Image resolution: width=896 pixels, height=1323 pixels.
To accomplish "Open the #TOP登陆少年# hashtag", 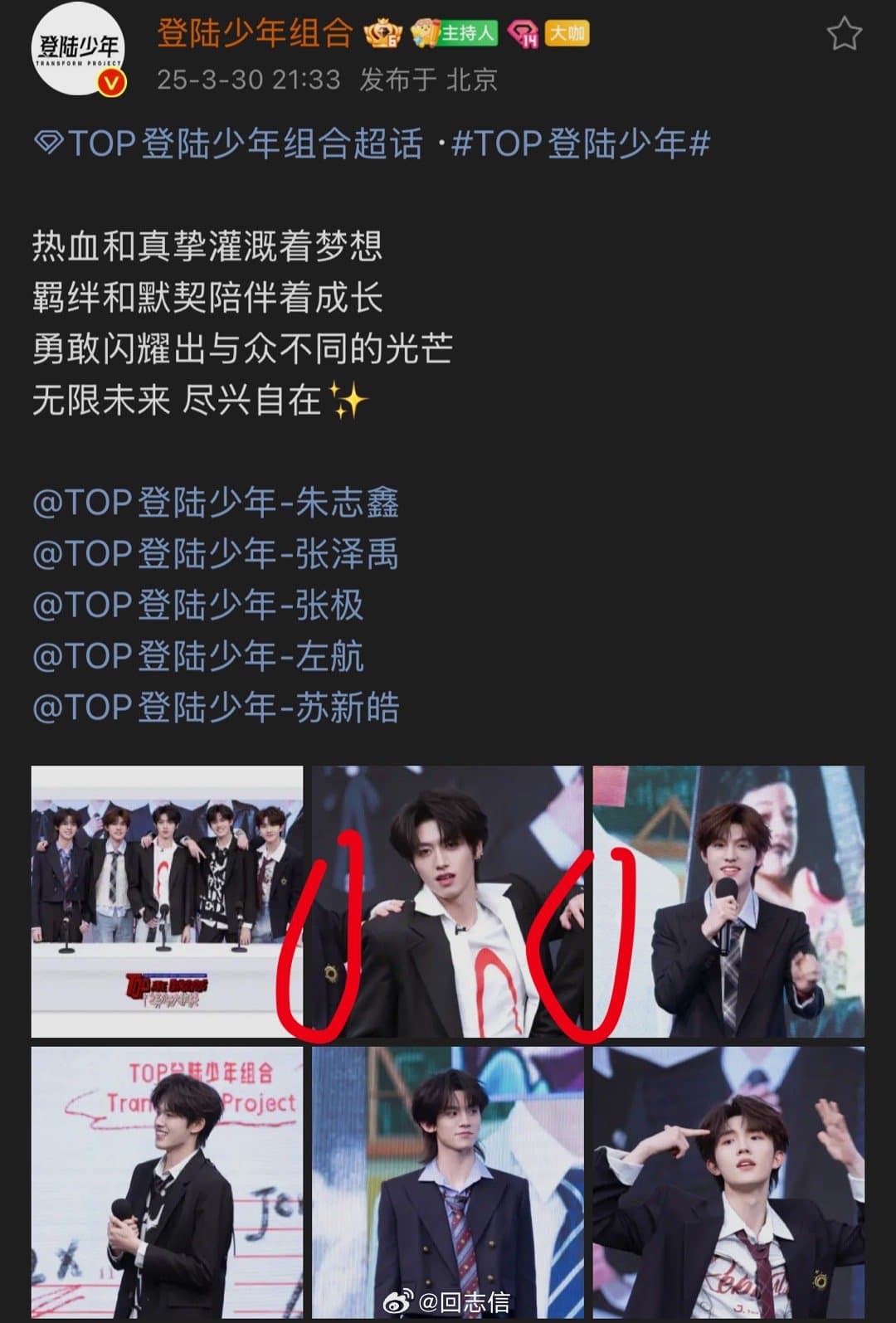I will (x=580, y=143).
